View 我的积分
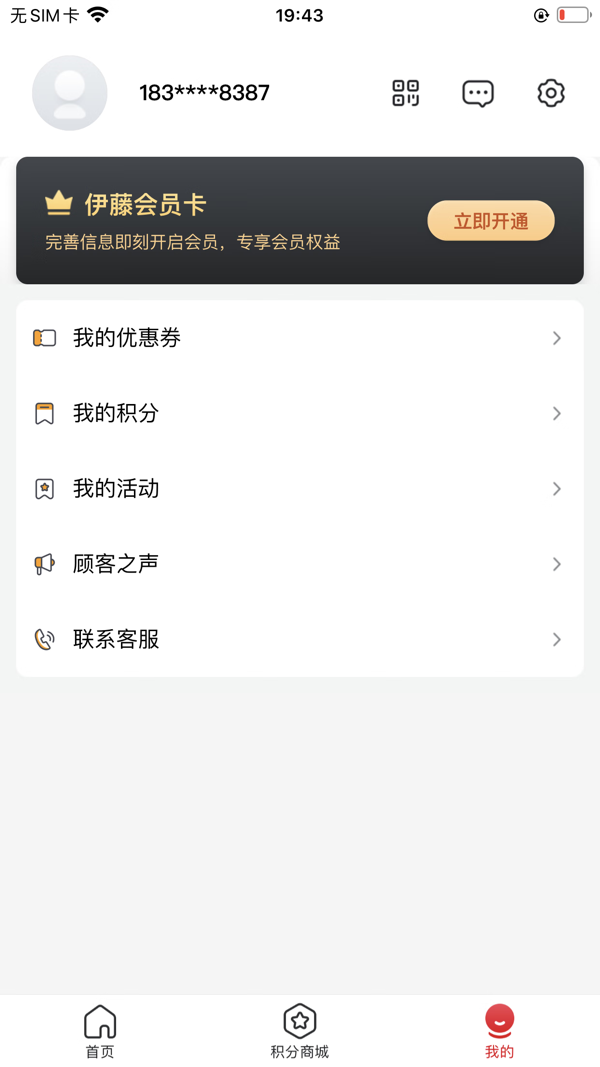Screen dimensions: 600x1067 (299, 413)
